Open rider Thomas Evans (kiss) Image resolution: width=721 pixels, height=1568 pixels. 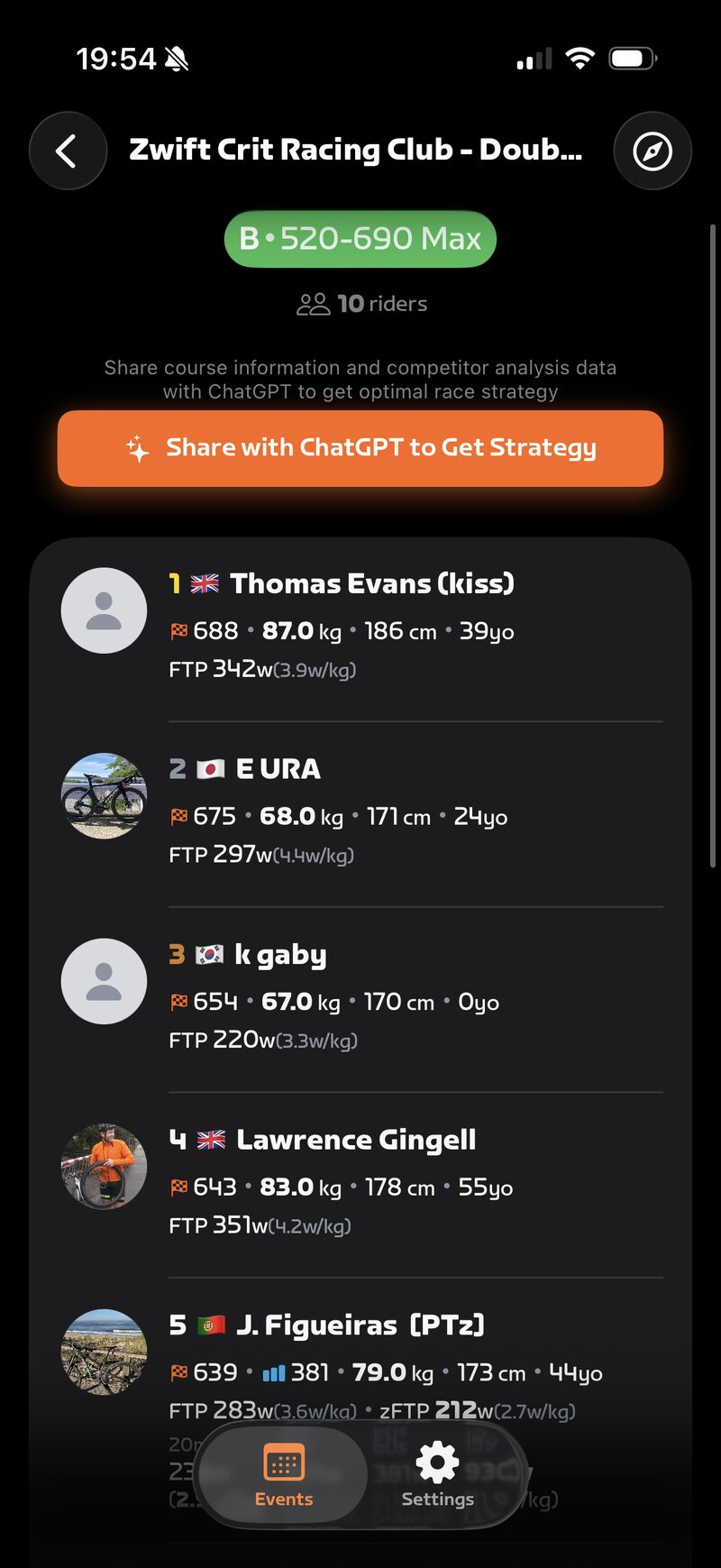[x=371, y=584]
